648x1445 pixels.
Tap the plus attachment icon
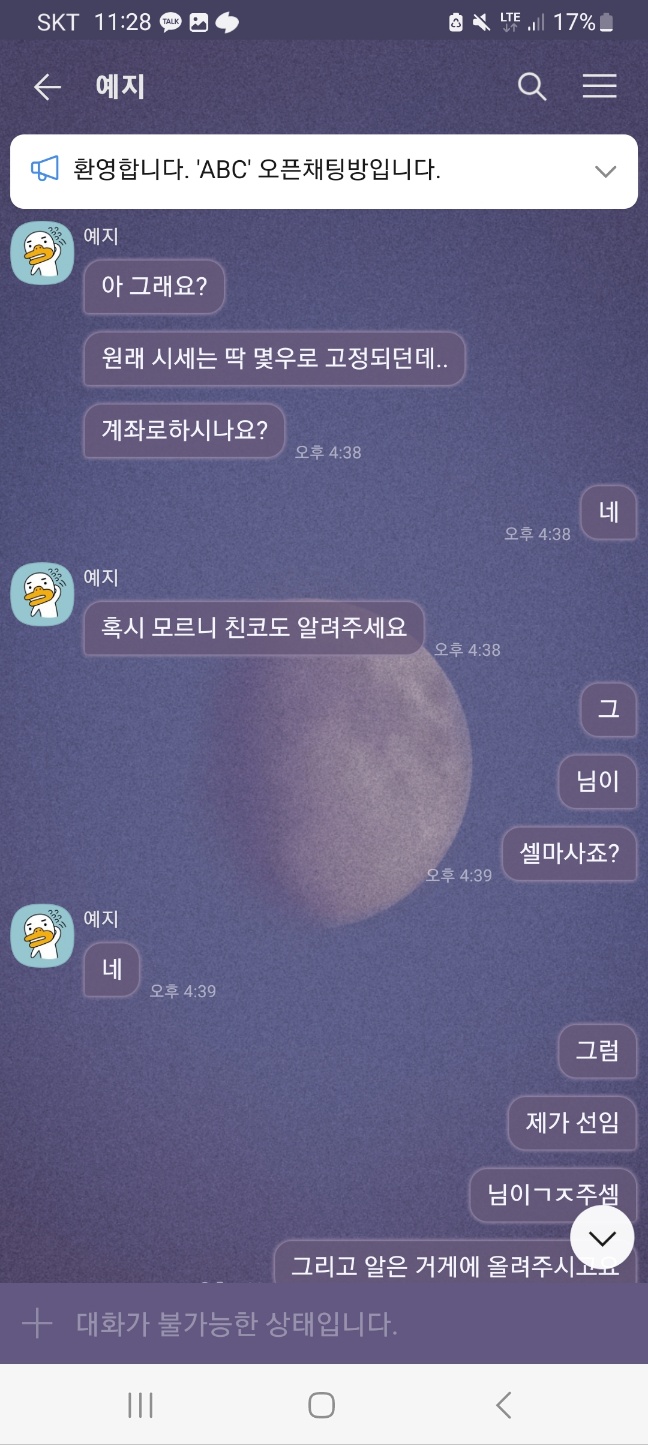point(37,1324)
